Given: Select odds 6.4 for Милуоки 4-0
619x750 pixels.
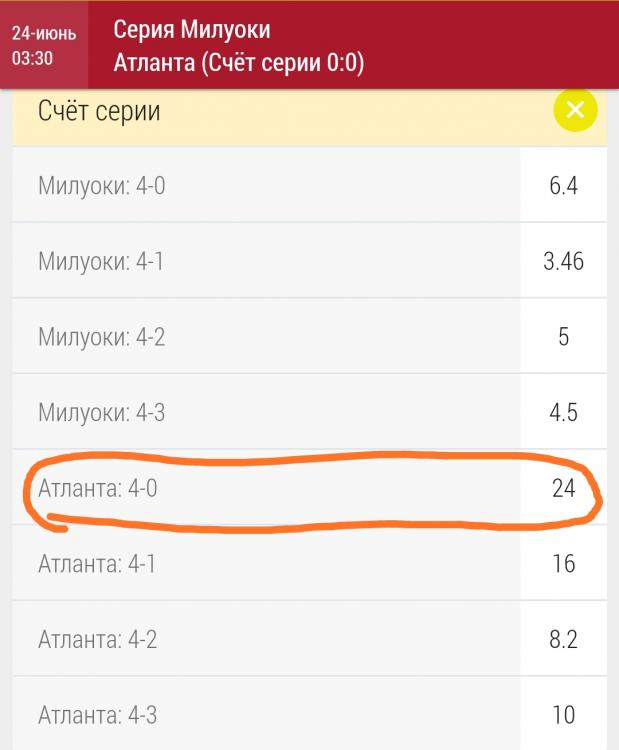Looking at the screenshot, I should 563,186.
